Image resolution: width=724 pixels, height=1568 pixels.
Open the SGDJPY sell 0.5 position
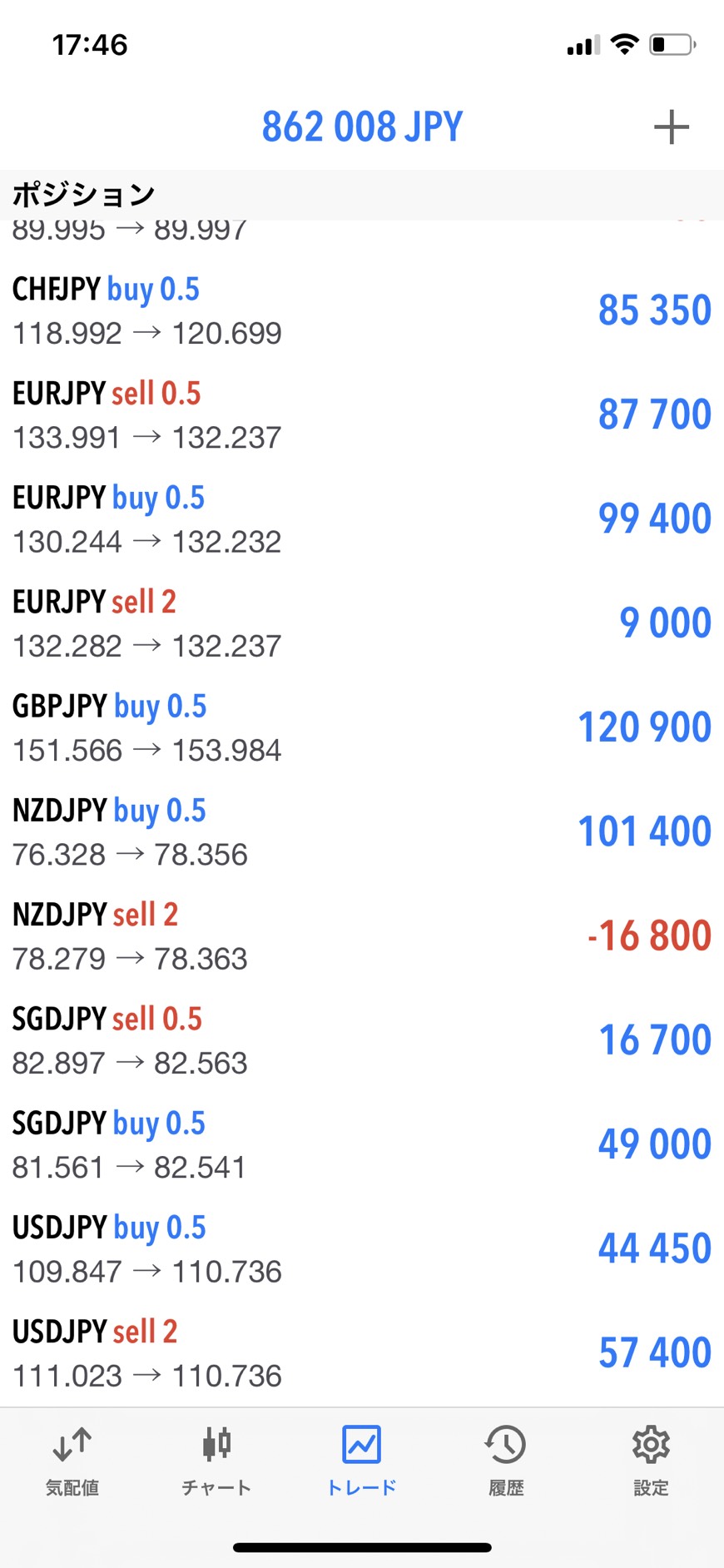coord(361,1040)
